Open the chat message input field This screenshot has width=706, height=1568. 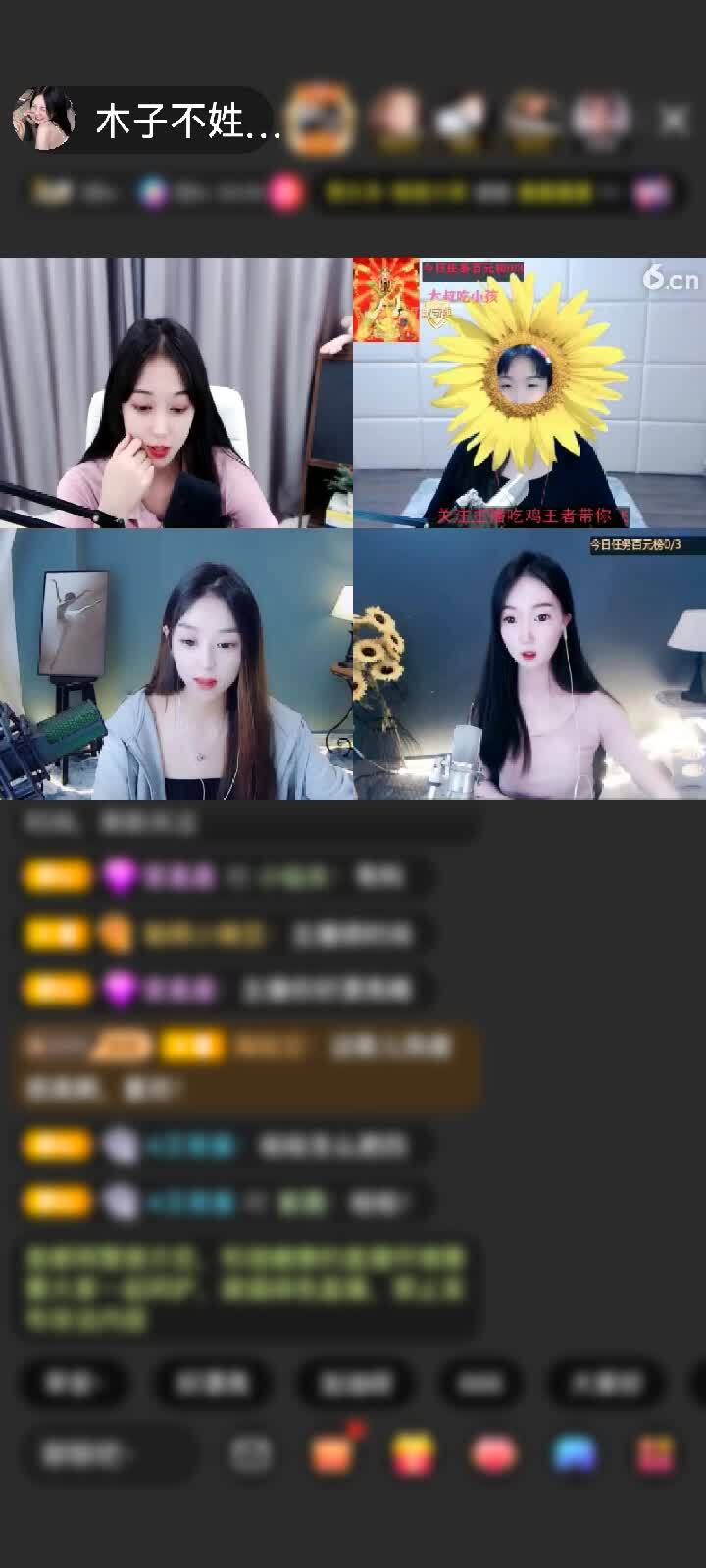pyautogui.click(x=108, y=1454)
